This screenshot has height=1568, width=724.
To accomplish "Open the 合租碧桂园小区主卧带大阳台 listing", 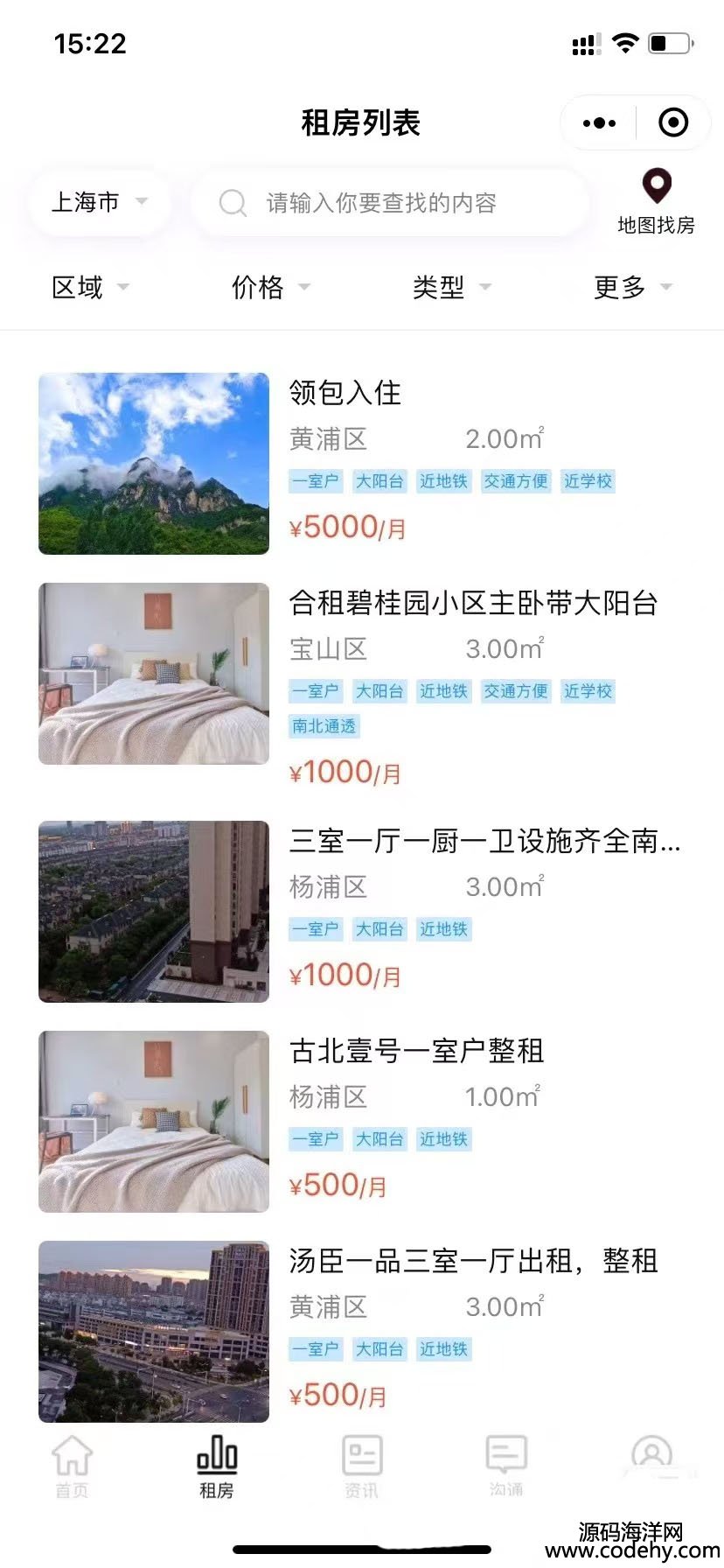I will 473,603.
